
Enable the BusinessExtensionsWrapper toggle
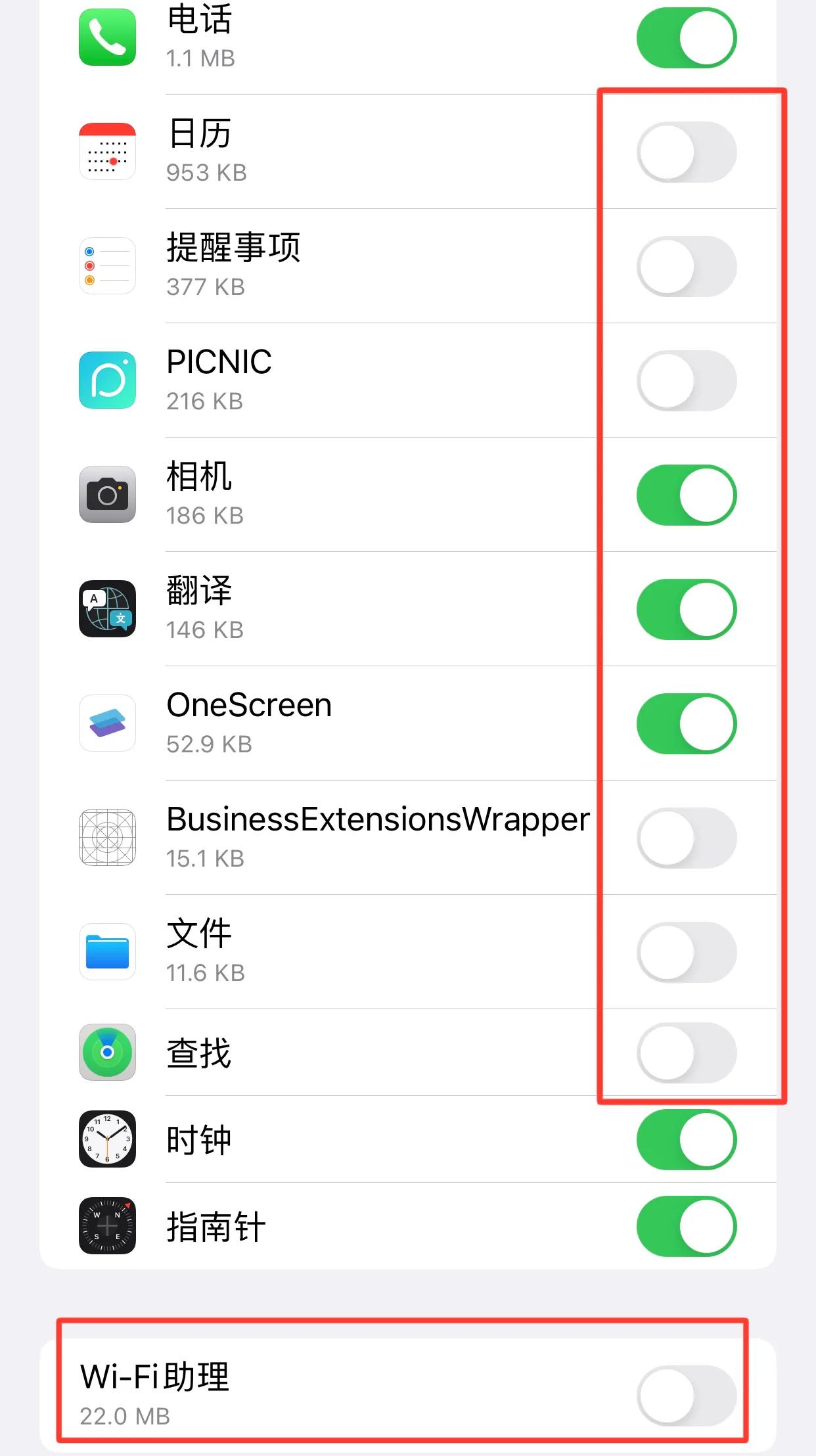pyautogui.click(x=687, y=838)
